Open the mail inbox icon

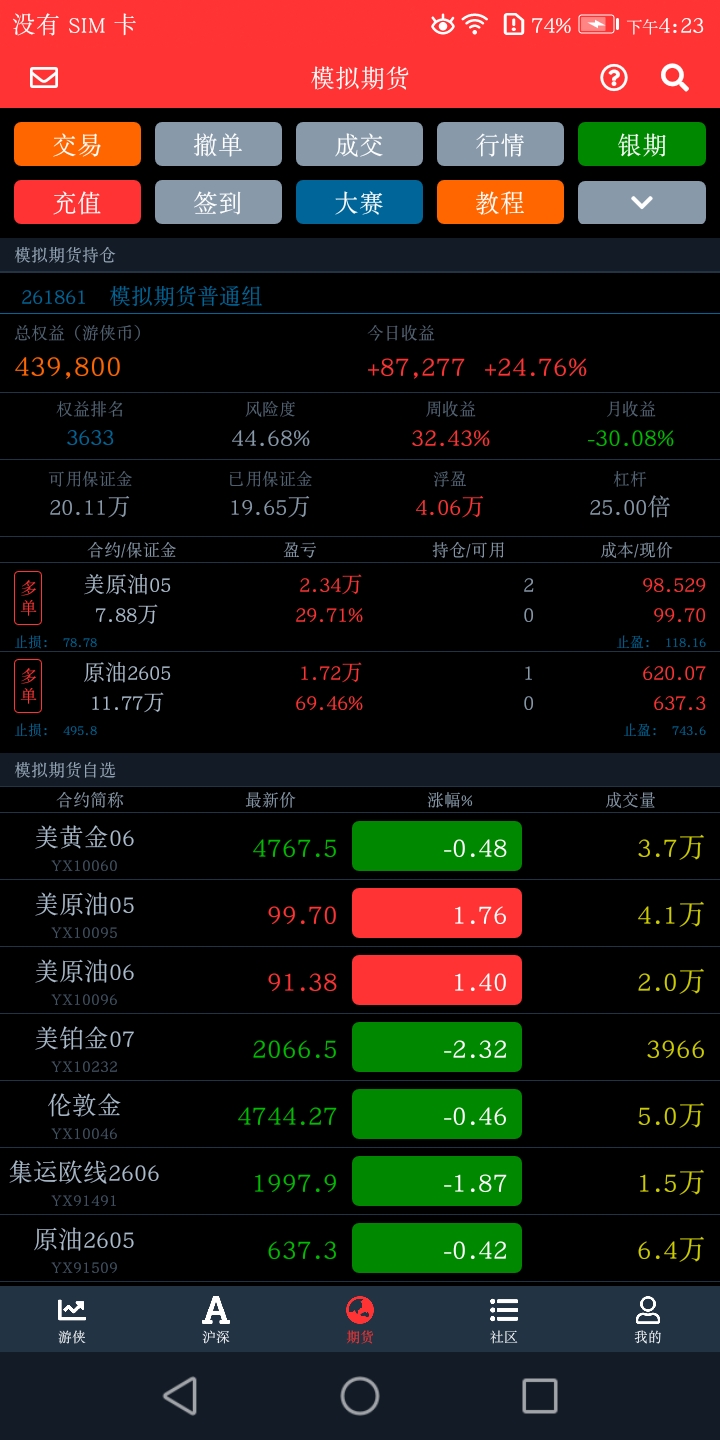(44, 78)
